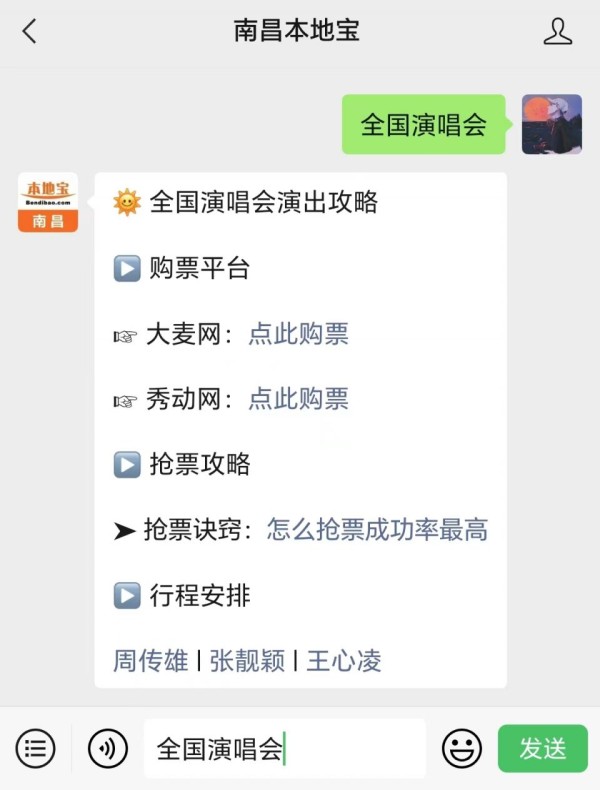Go back from 南昌本地宝 chat
Image resolution: width=600 pixels, height=790 pixels.
[30, 31]
